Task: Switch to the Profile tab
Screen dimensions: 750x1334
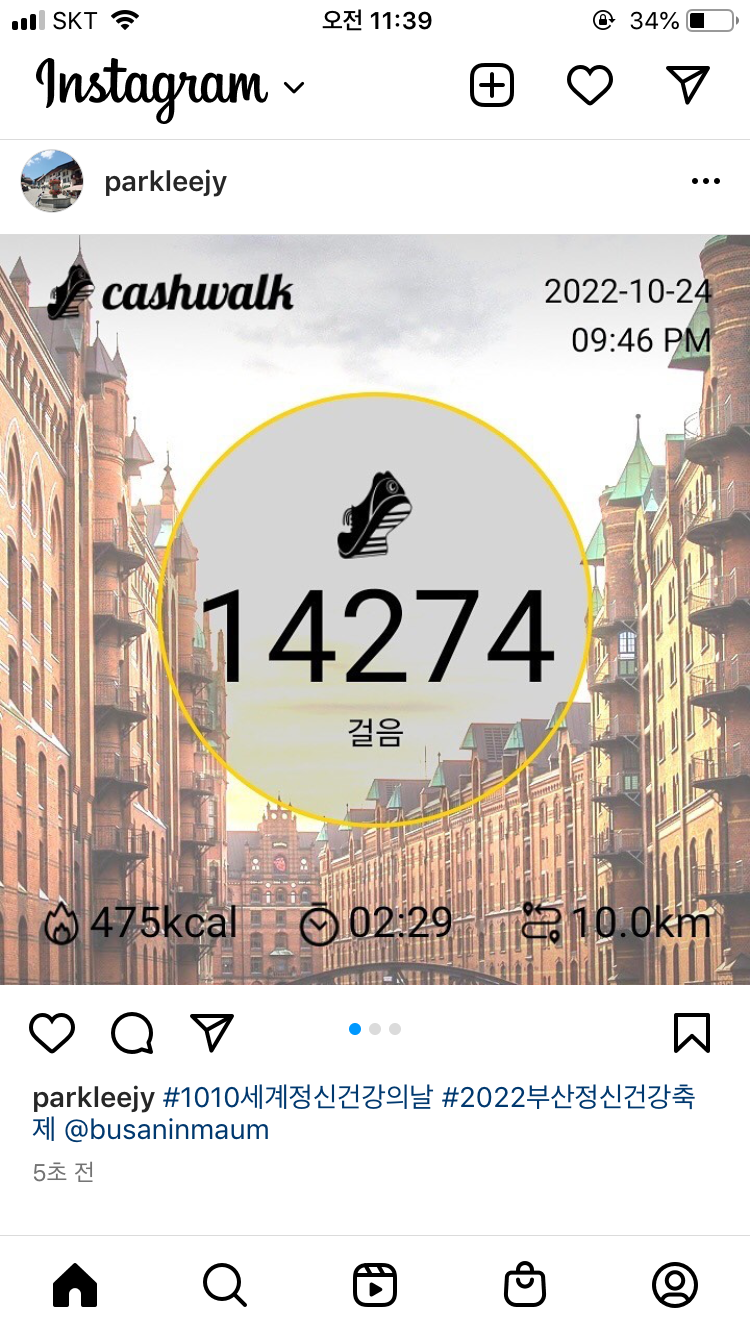Action: [x=675, y=1285]
